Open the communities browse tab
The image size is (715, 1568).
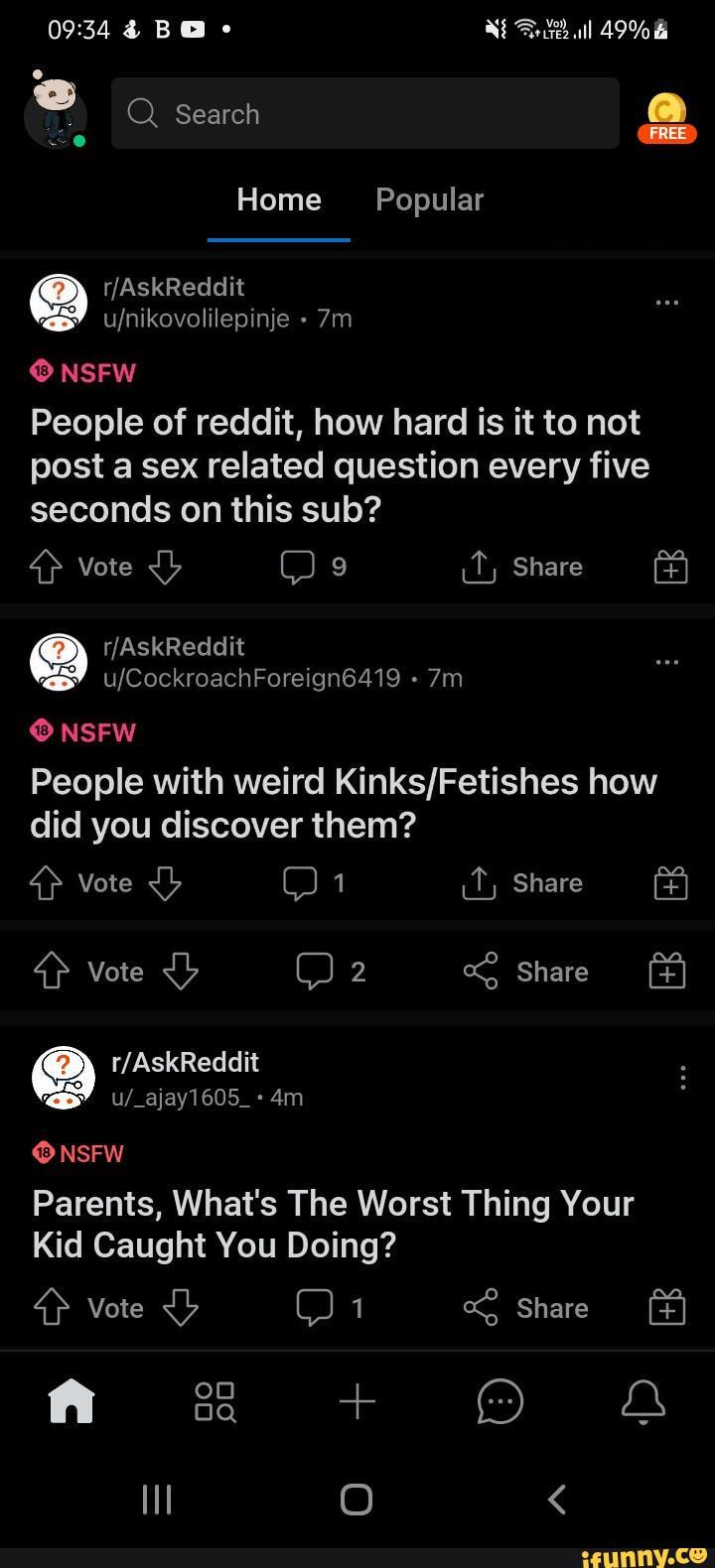pyautogui.click(x=214, y=1402)
